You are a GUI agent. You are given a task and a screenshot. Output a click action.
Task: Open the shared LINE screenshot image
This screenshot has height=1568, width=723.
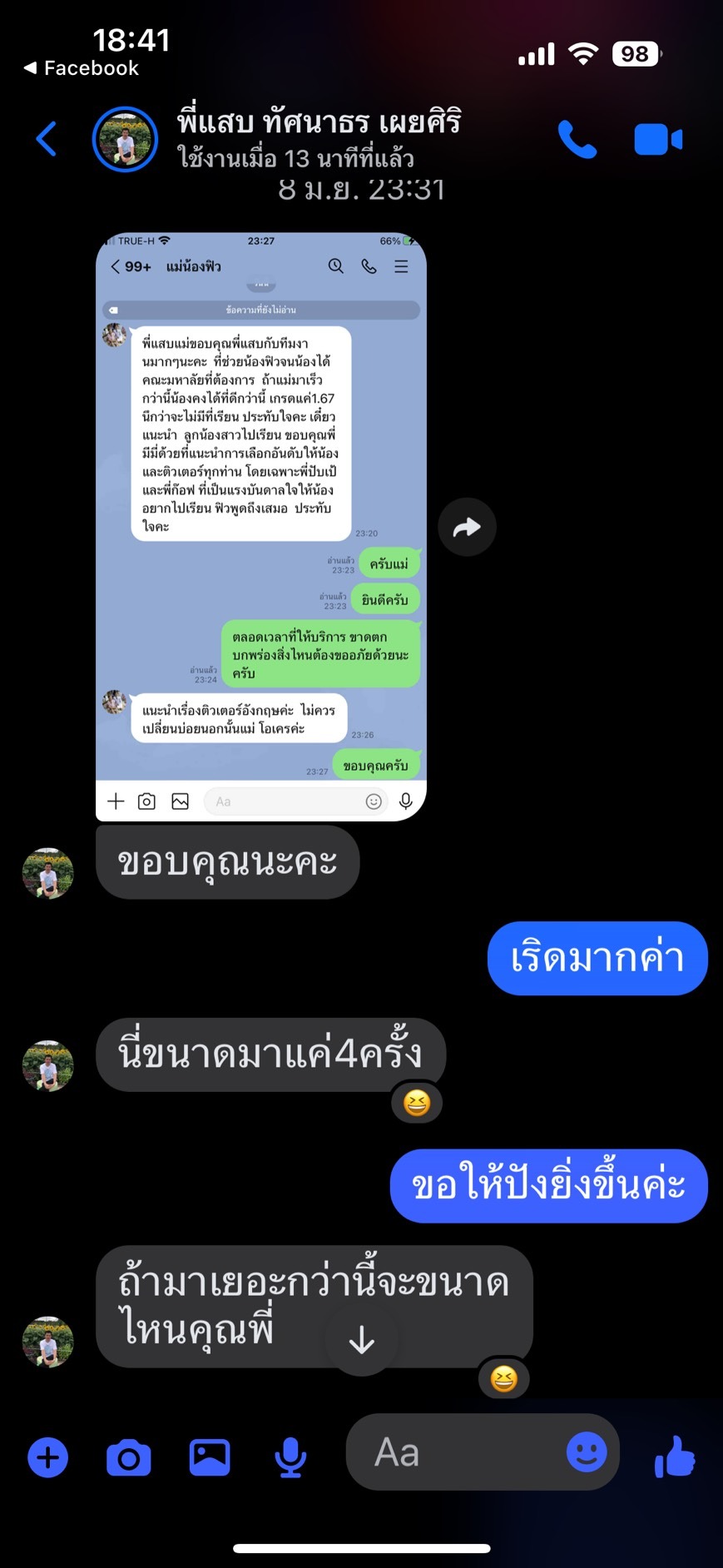click(x=260, y=526)
